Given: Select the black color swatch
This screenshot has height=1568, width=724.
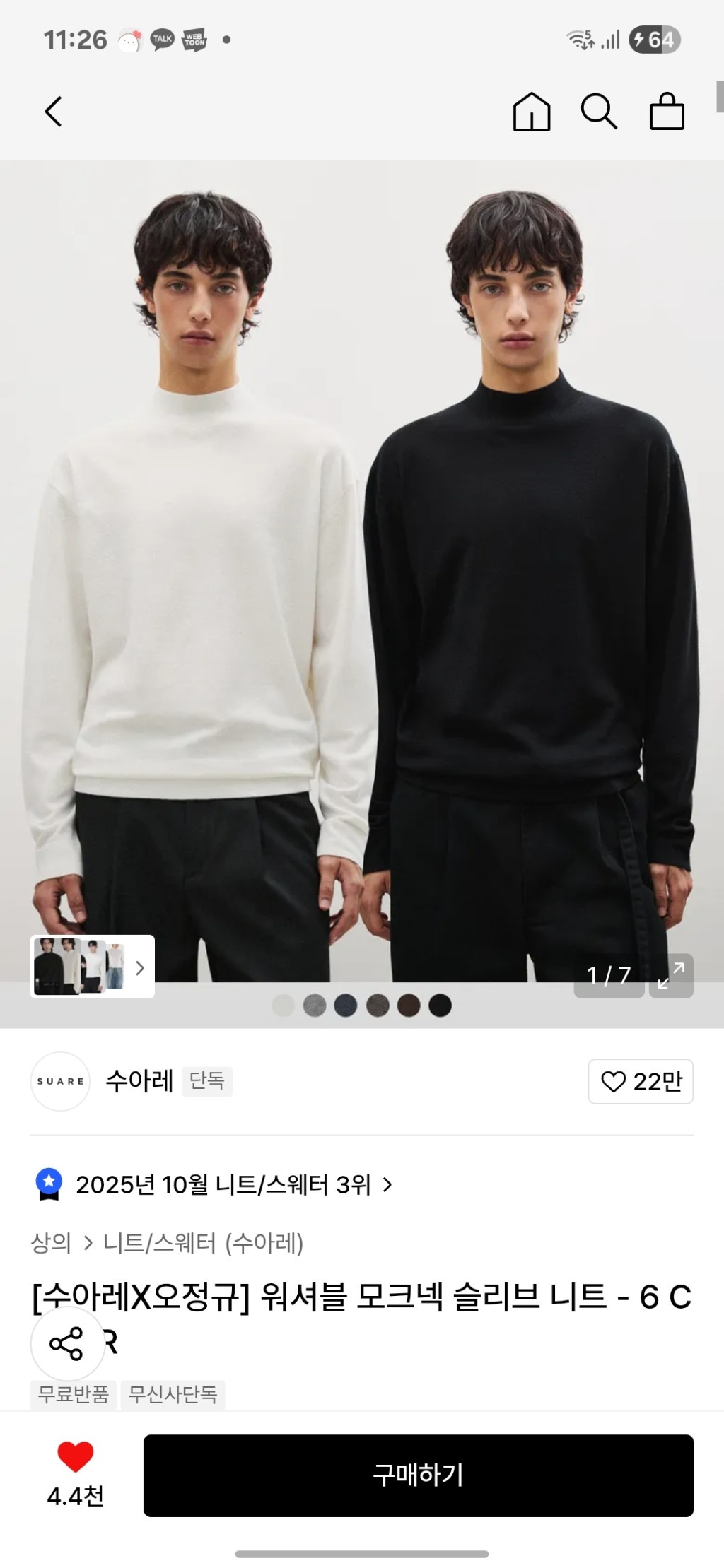Looking at the screenshot, I should [x=440, y=1005].
